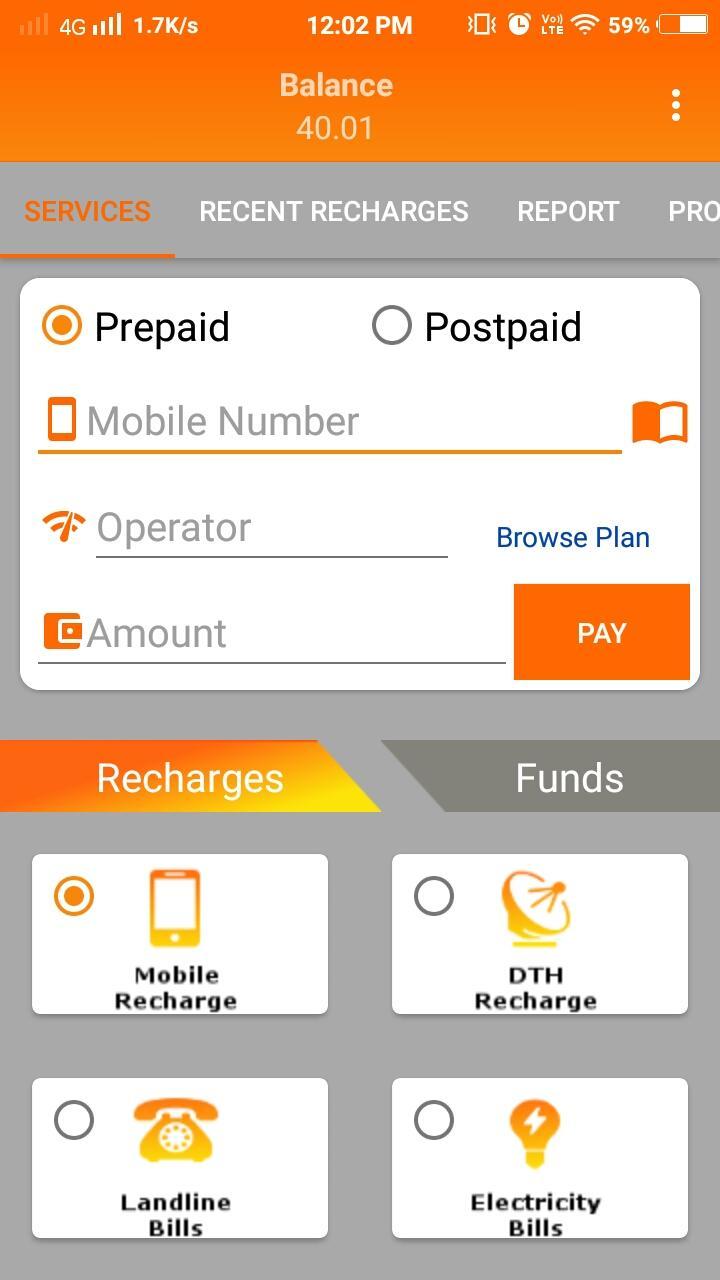720x1280 pixels.
Task: Pick the Landline Bills option
Action: [x=180, y=1158]
